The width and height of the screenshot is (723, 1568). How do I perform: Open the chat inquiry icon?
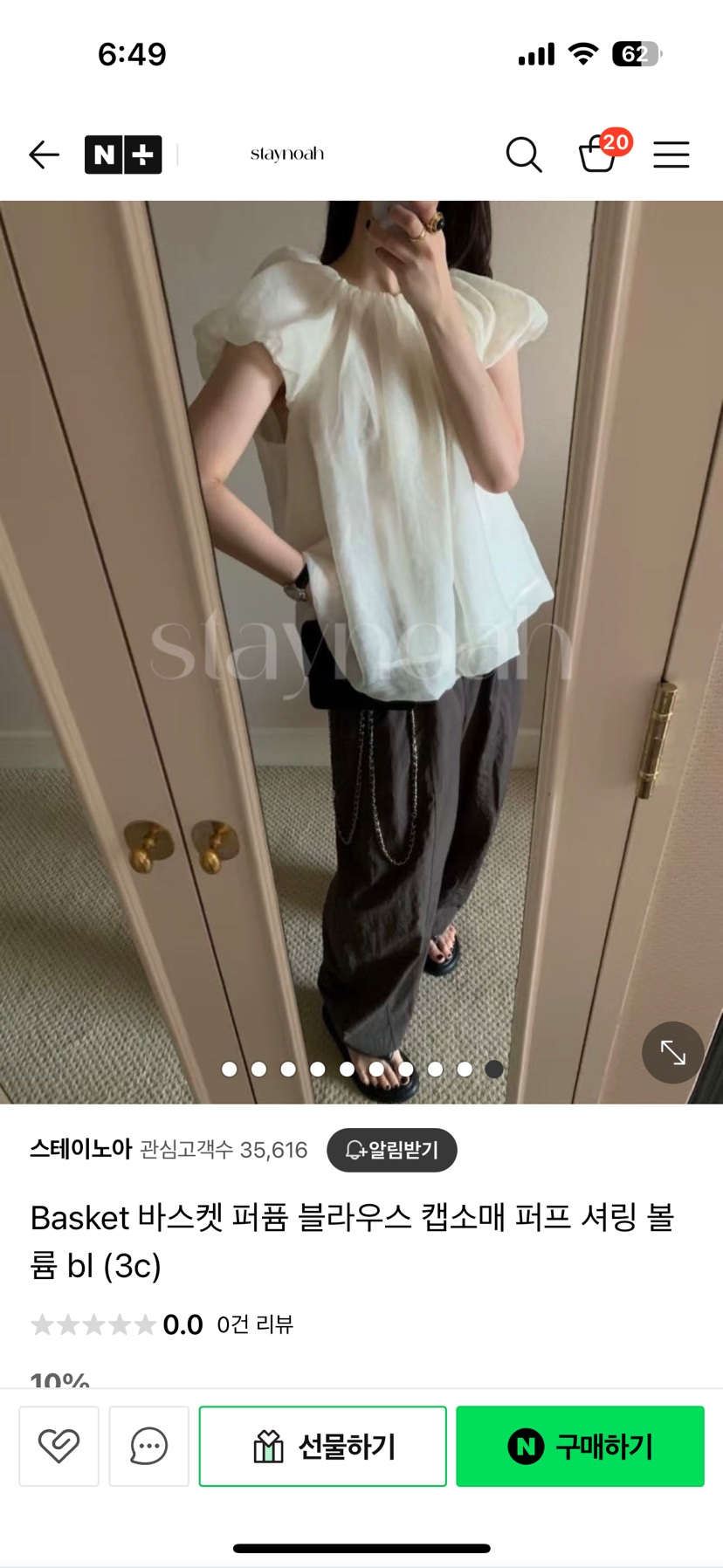[x=148, y=1446]
